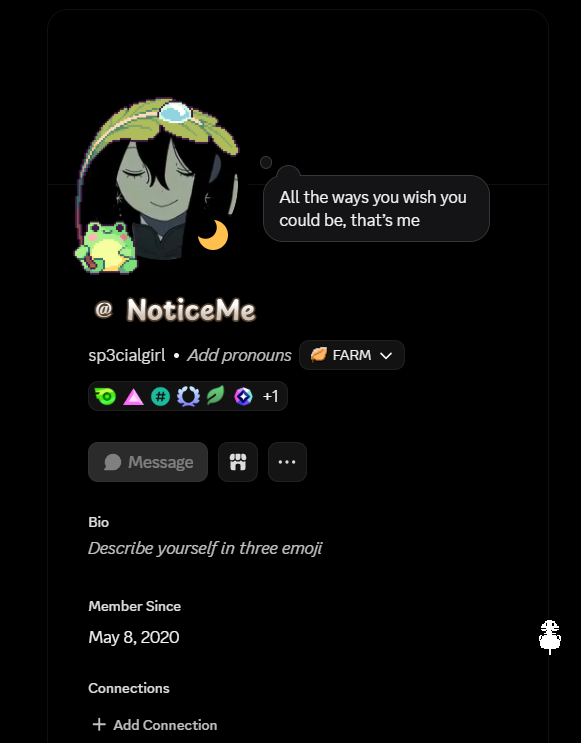Tap the teal hashtag badge
Screen dimensions: 581x743
[161, 396]
